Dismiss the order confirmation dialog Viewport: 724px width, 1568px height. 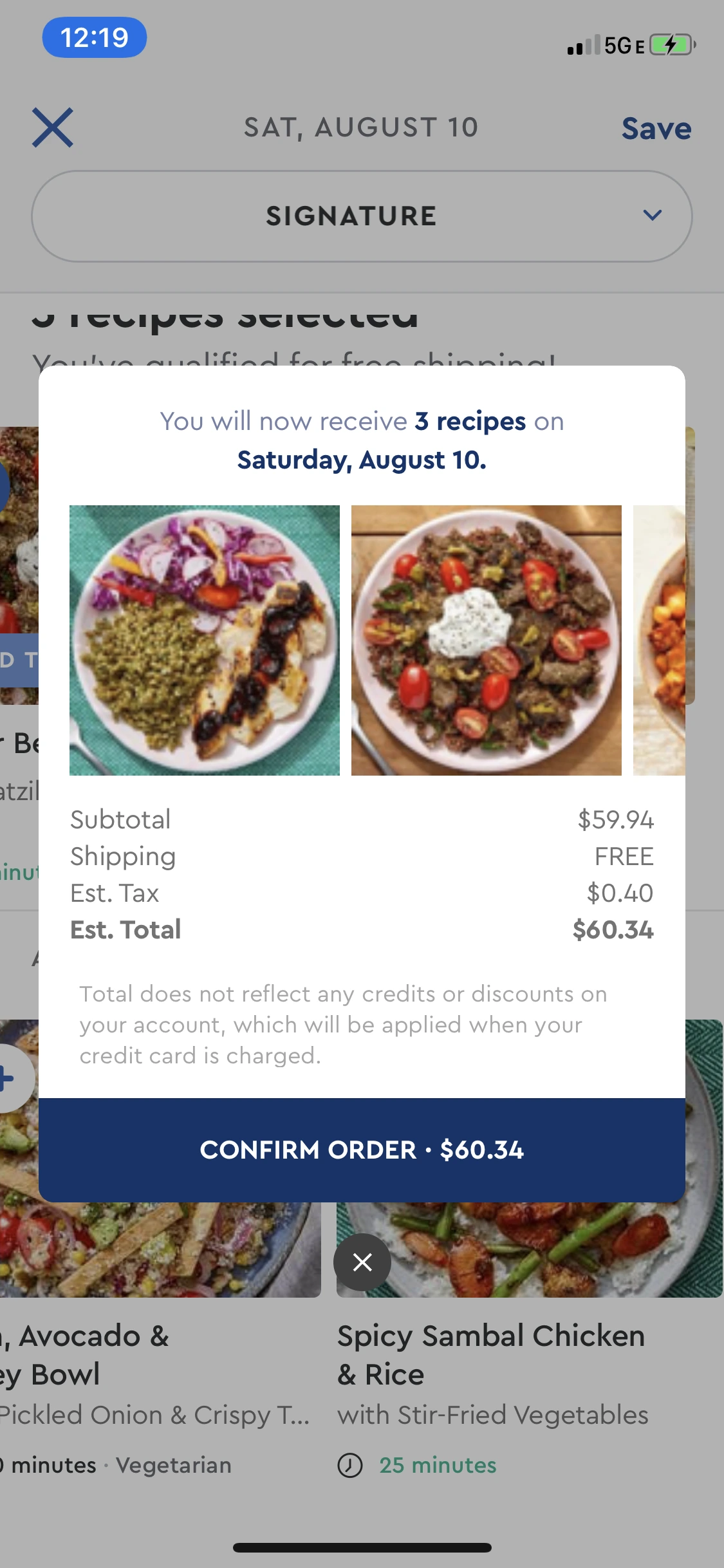(x=362, y=1262)
